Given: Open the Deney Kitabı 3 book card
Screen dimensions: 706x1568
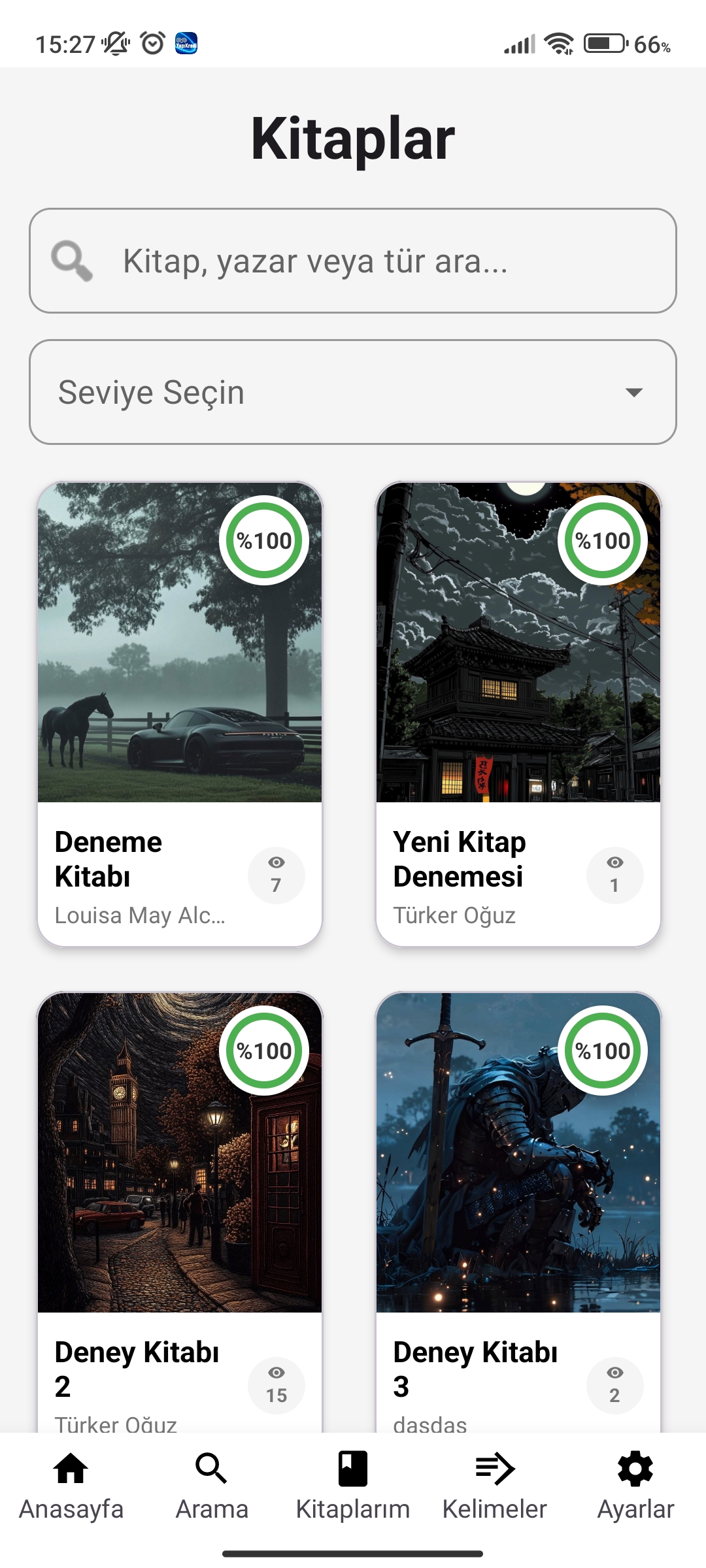Looking at the screenshot, I should [518, 1212].
